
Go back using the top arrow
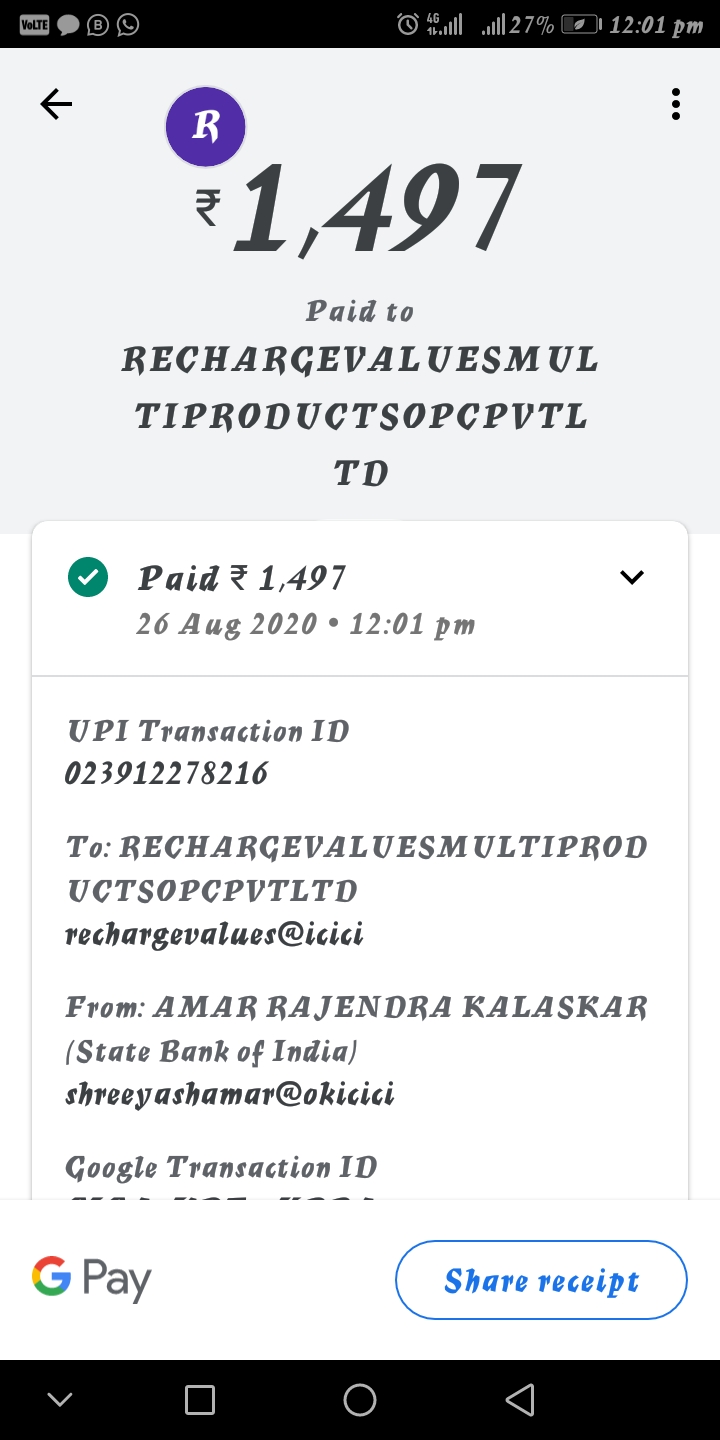coord(56,104)
